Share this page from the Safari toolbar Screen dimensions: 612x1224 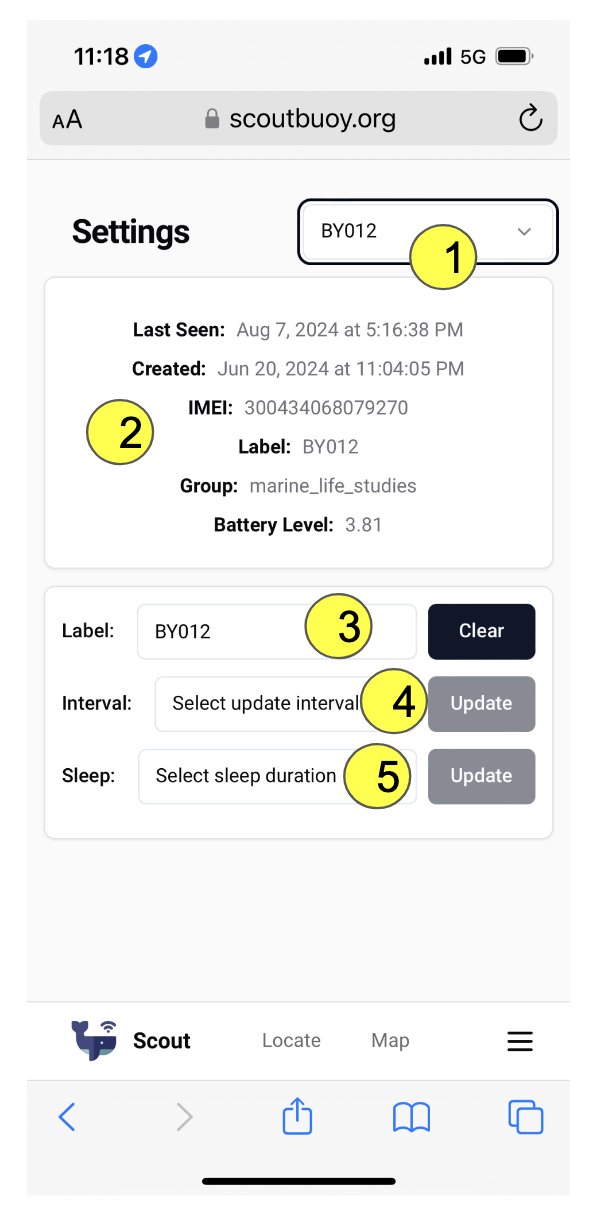point(297,1116)
